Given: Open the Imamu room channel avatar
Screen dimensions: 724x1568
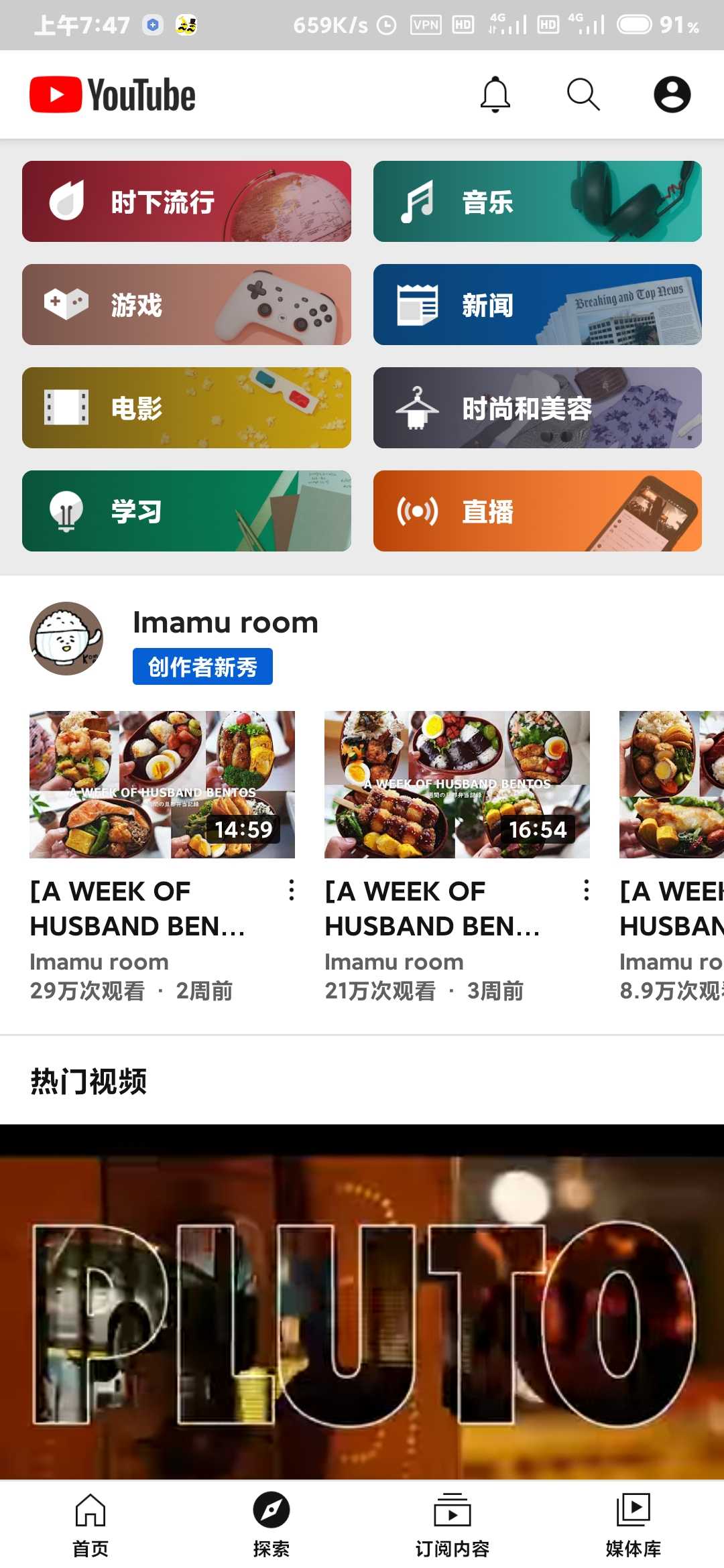Looking at the screenshot, I should pyautogui.click(x=66, y=639).
